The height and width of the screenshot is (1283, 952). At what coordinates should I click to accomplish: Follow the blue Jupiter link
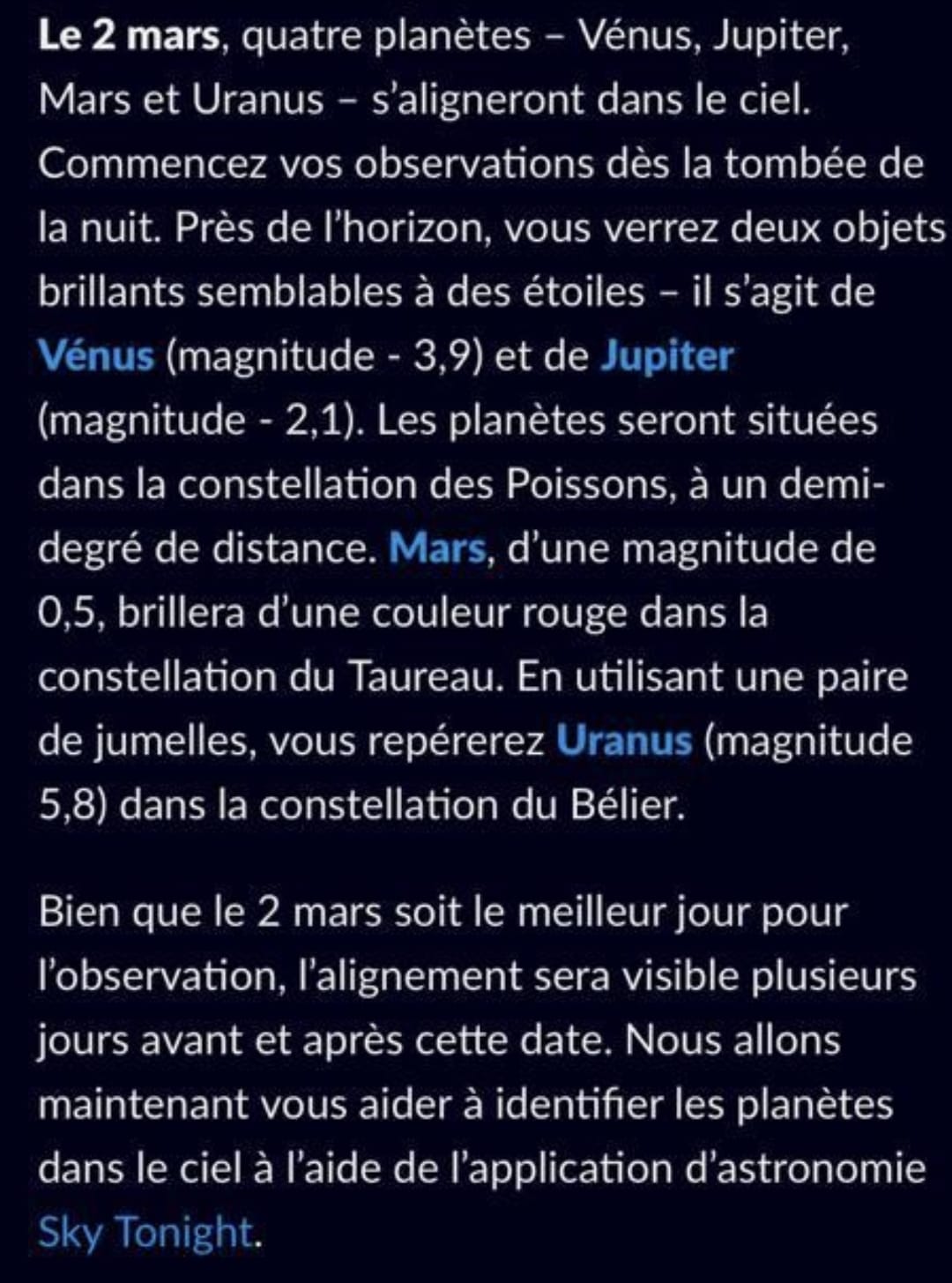coord(666,356)
